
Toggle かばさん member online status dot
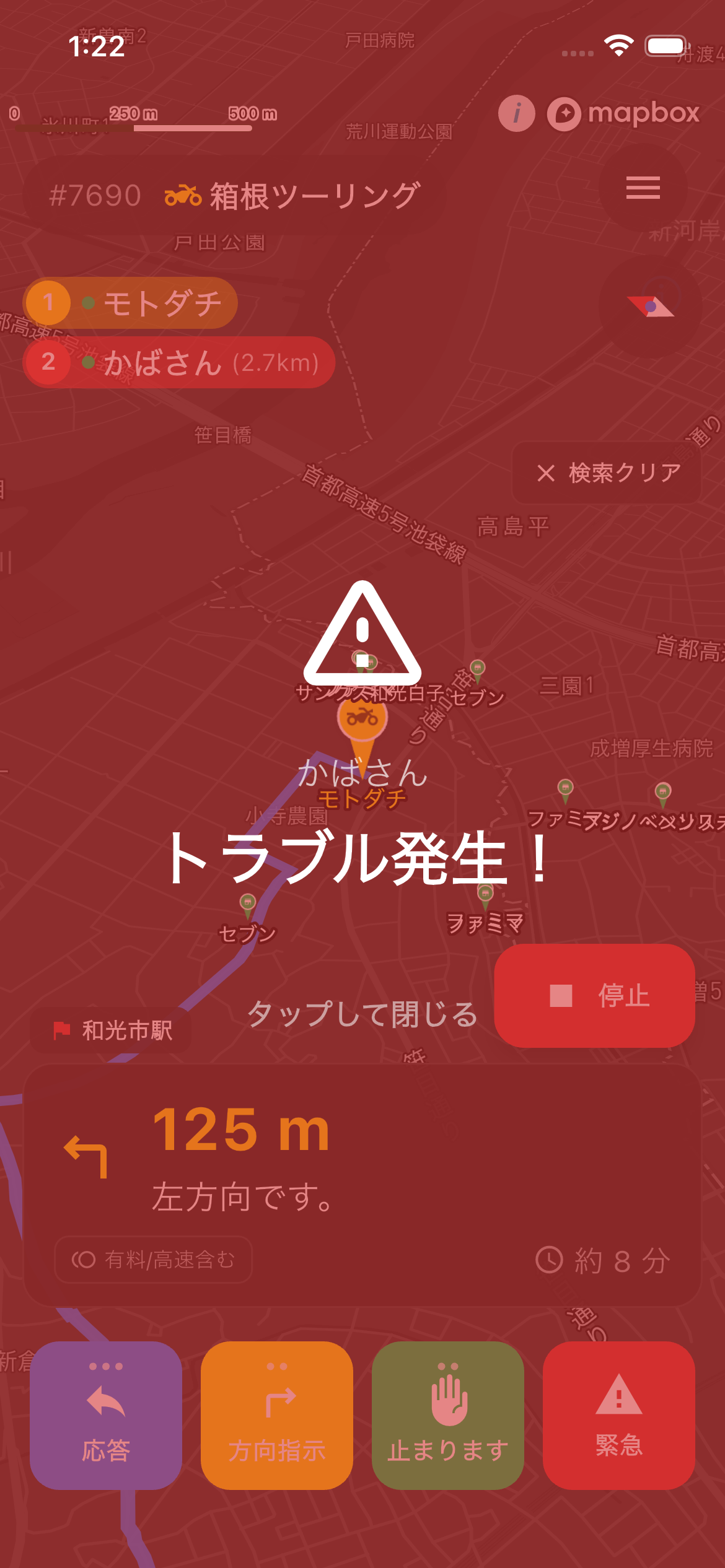(89, 362)
